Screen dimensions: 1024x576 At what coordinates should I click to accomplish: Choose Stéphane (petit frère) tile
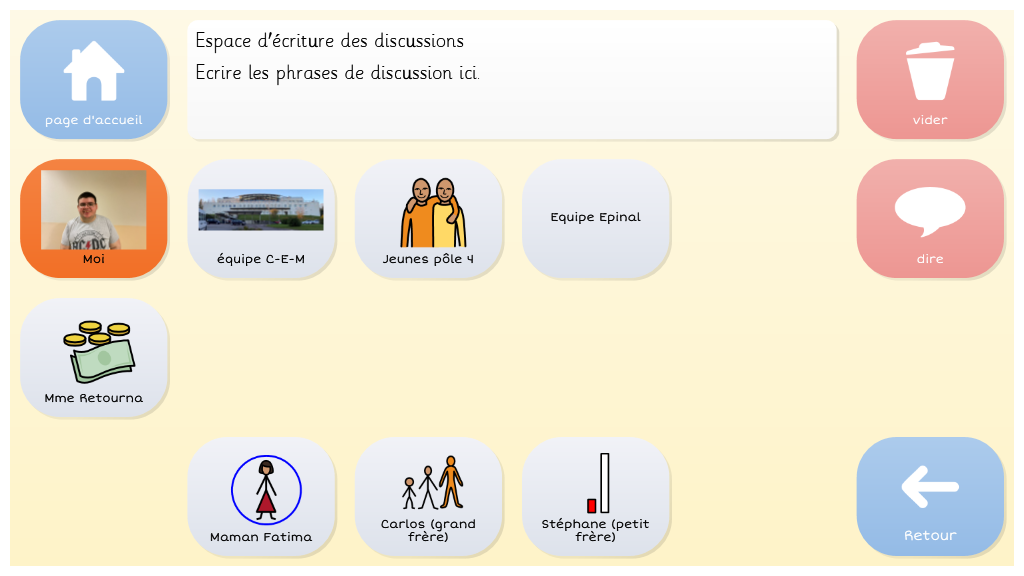click(x=596, y=497)
